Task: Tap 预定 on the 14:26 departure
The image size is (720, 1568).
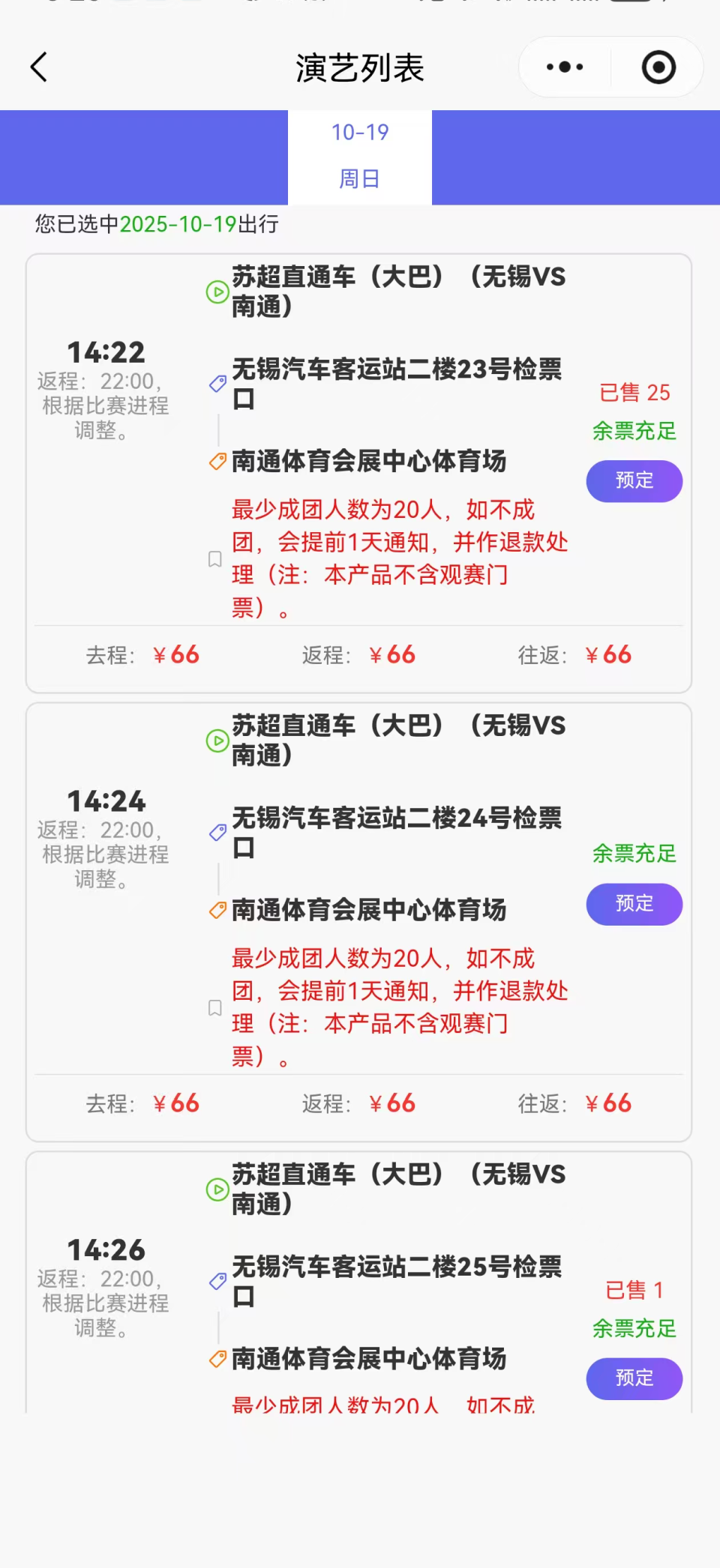Action: (634, 1379)
